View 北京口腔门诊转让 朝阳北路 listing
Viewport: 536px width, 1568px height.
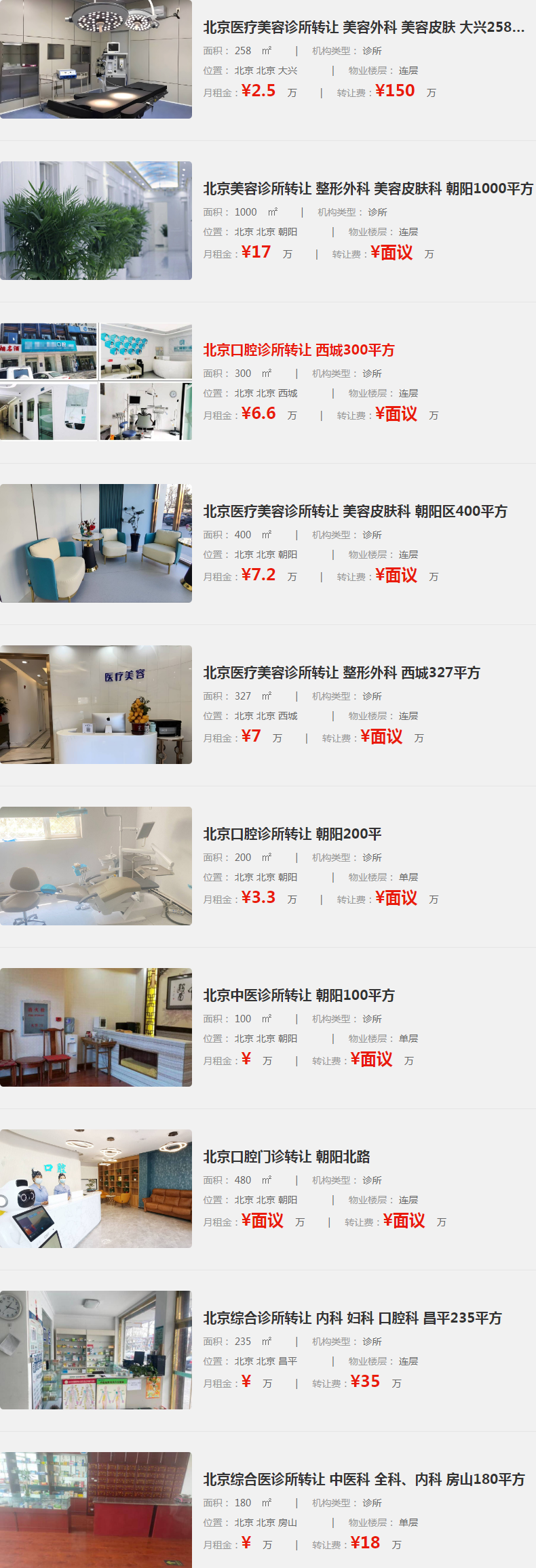click(286, 1157)
